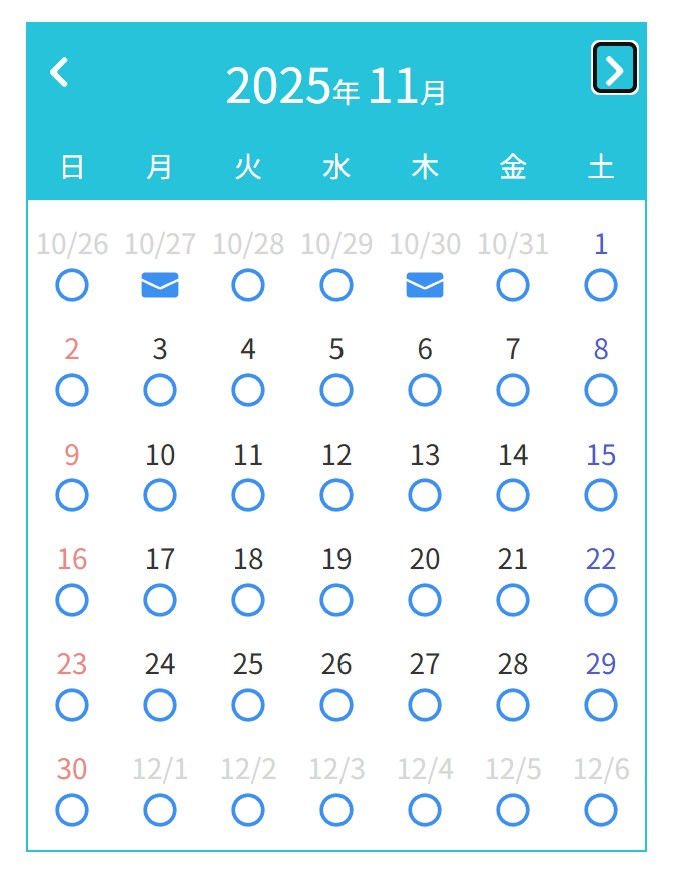Select the circle under 12/6
Image resolution: width=680 pixels, height=882 pixels.
(601, 810)
